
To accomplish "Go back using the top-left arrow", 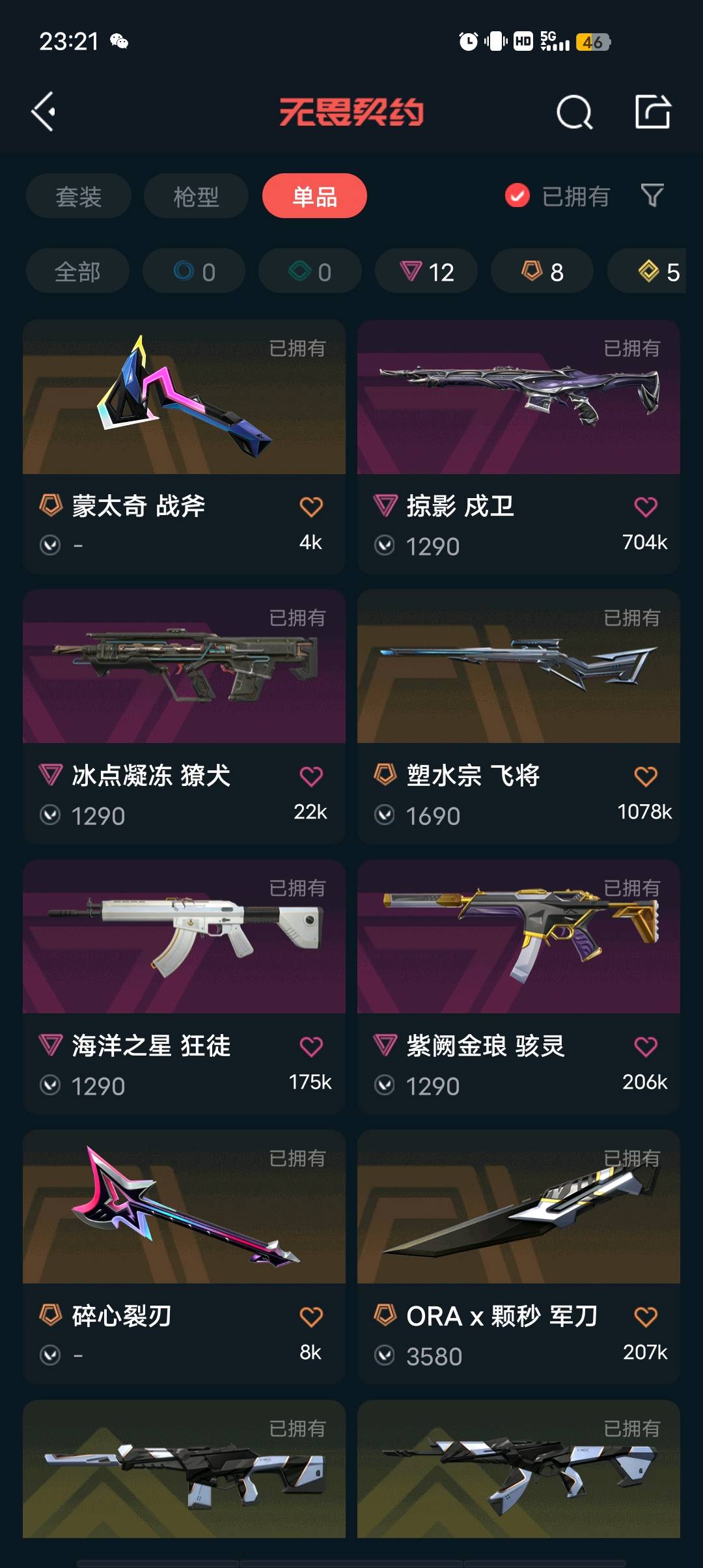I will 44,112.
